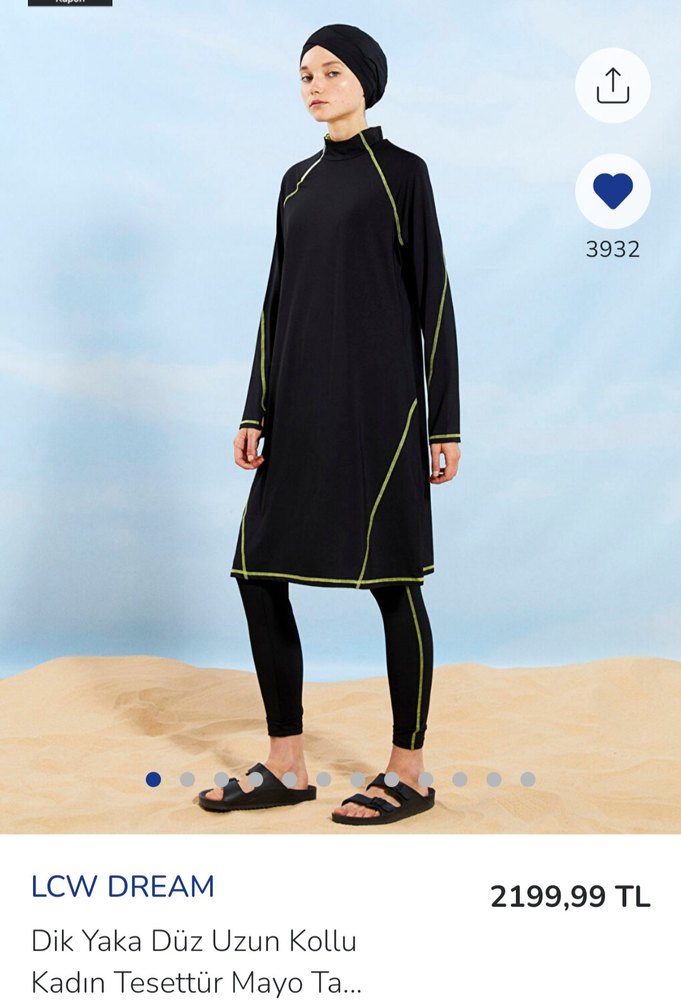Viewport: 681px width, 1008px height.
Task: Tap the blue heart favorite icon
Action: click(612, 191)
